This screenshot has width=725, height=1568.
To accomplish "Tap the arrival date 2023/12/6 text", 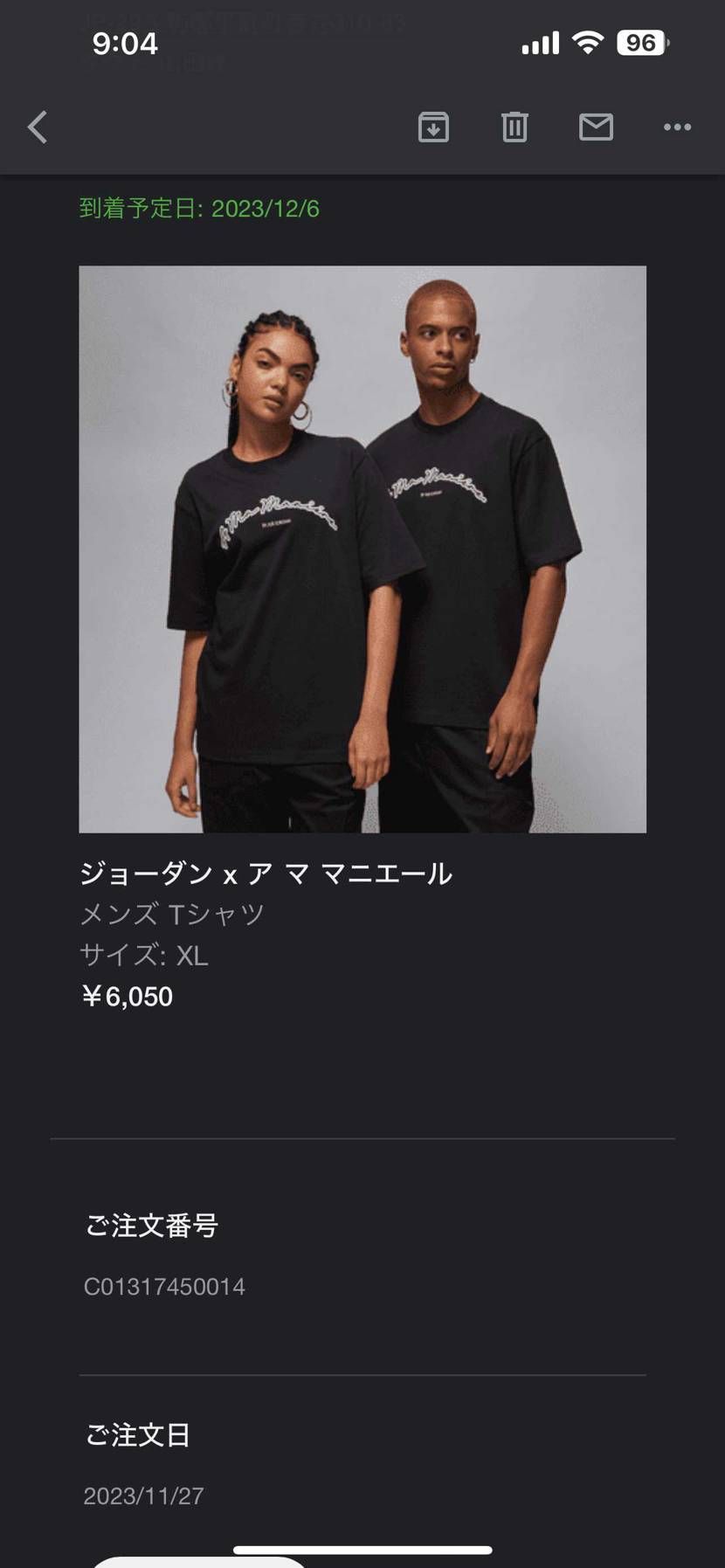I will pyautogui.click(x=199, y=208).
